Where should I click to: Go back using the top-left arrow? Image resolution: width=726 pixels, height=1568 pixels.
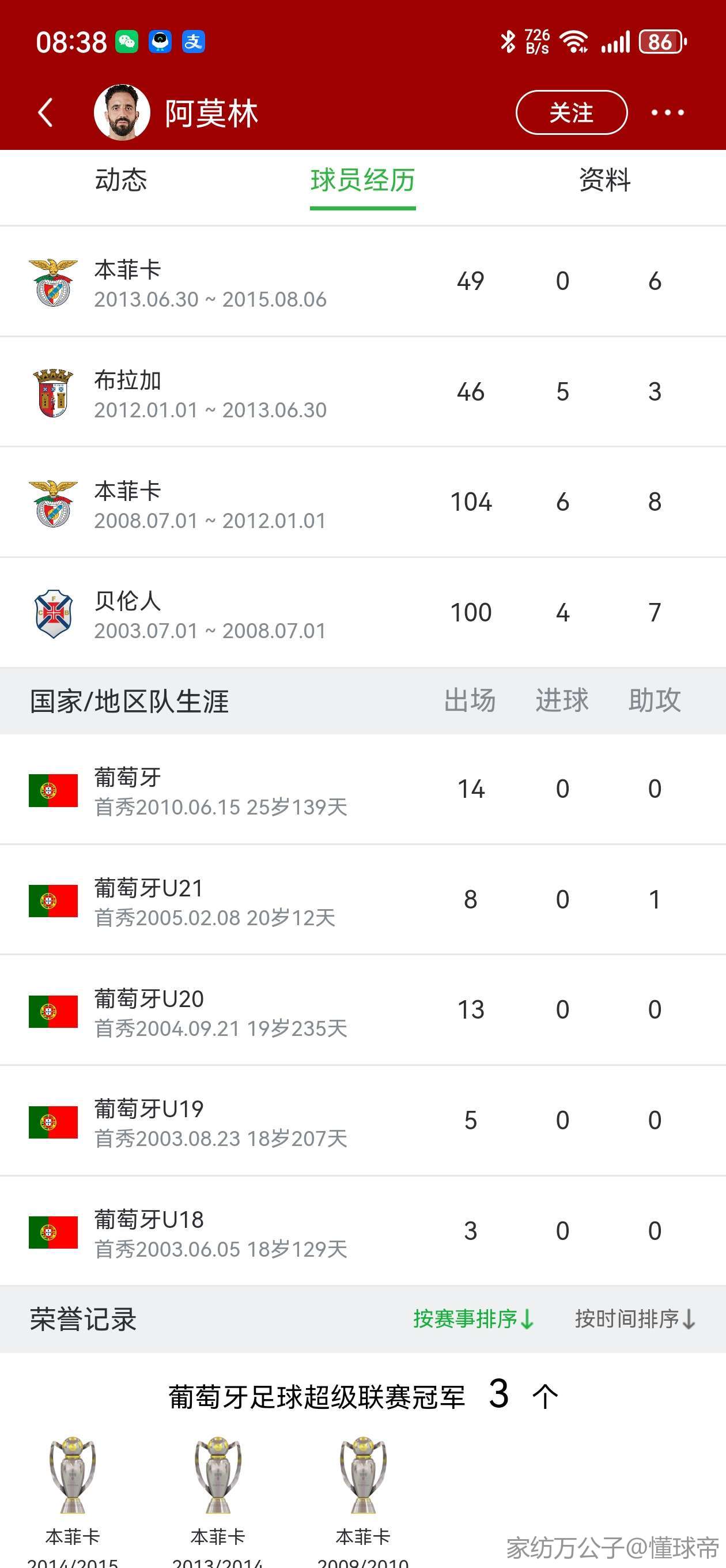[x=46, y=112]
